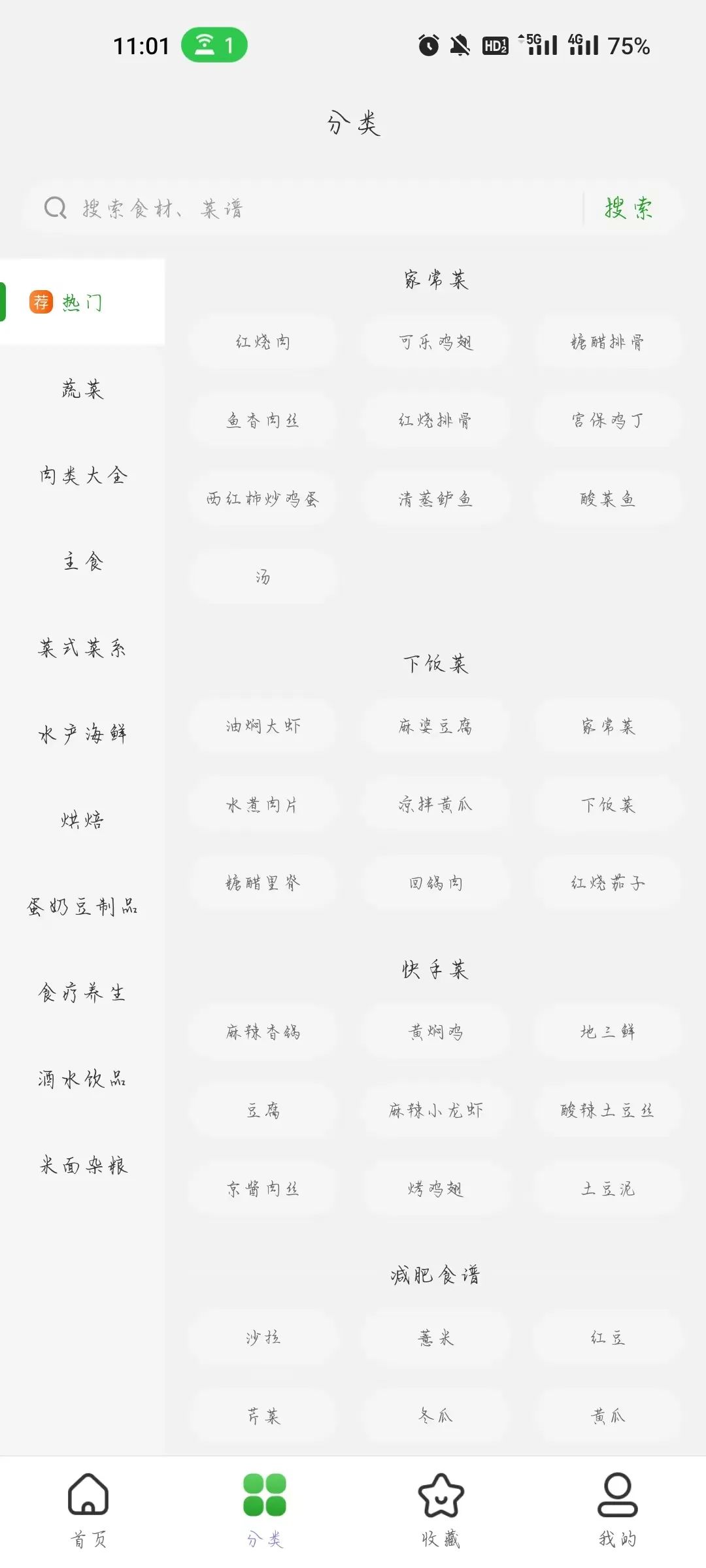Select 烘焙 in the left sidebar
This screenshot has width=706, height=1568.
82,820
